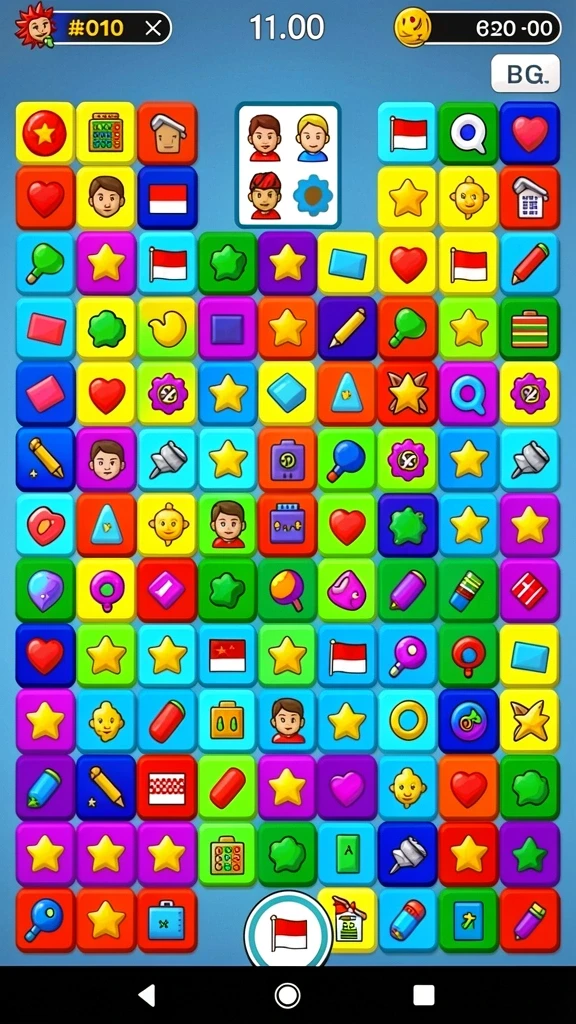This screenshot has width=576, height=1024.
Task: Open the four-faces character panel
Action: point(288,165)
